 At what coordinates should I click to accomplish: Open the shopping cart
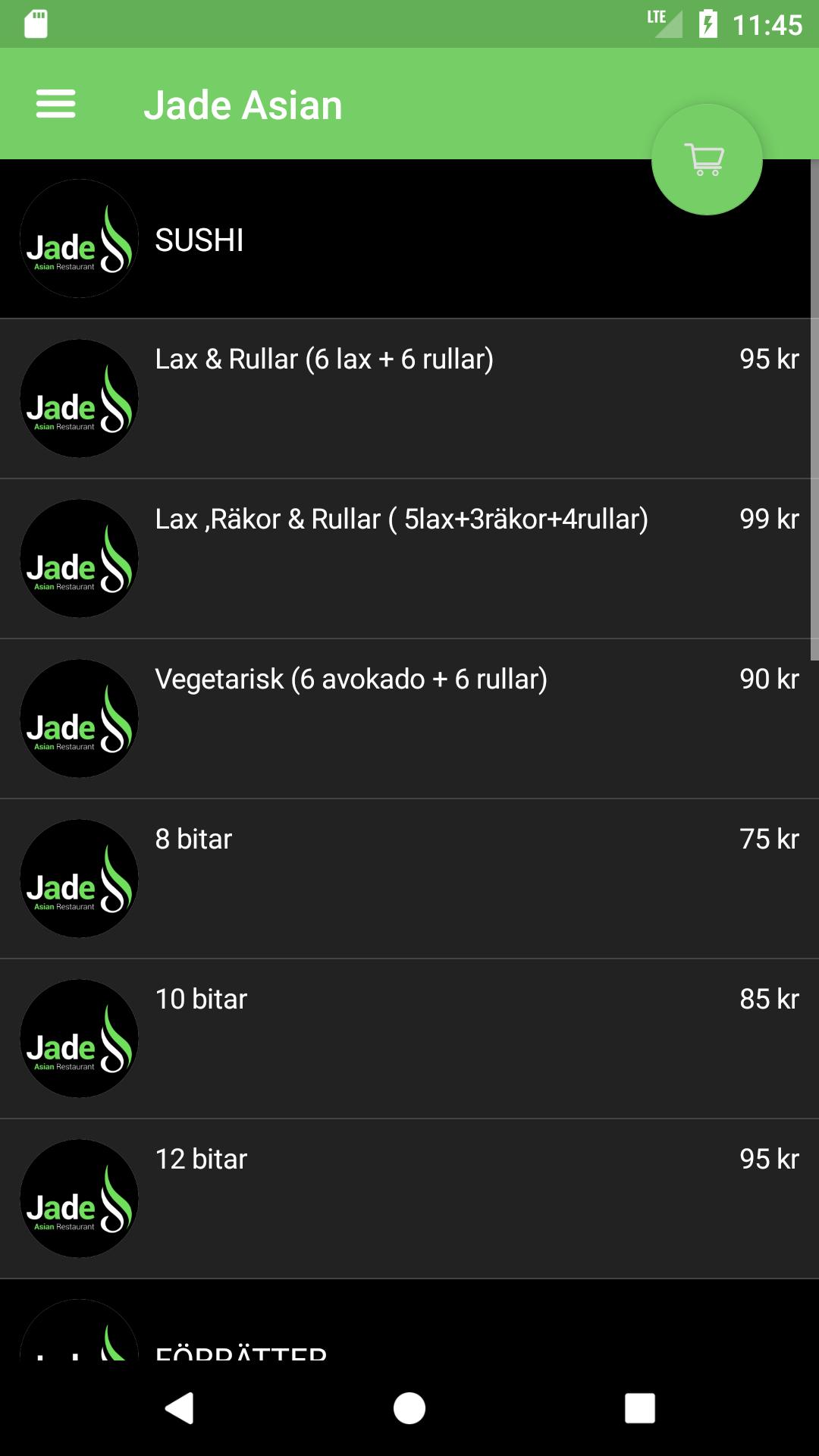[706, 160]
